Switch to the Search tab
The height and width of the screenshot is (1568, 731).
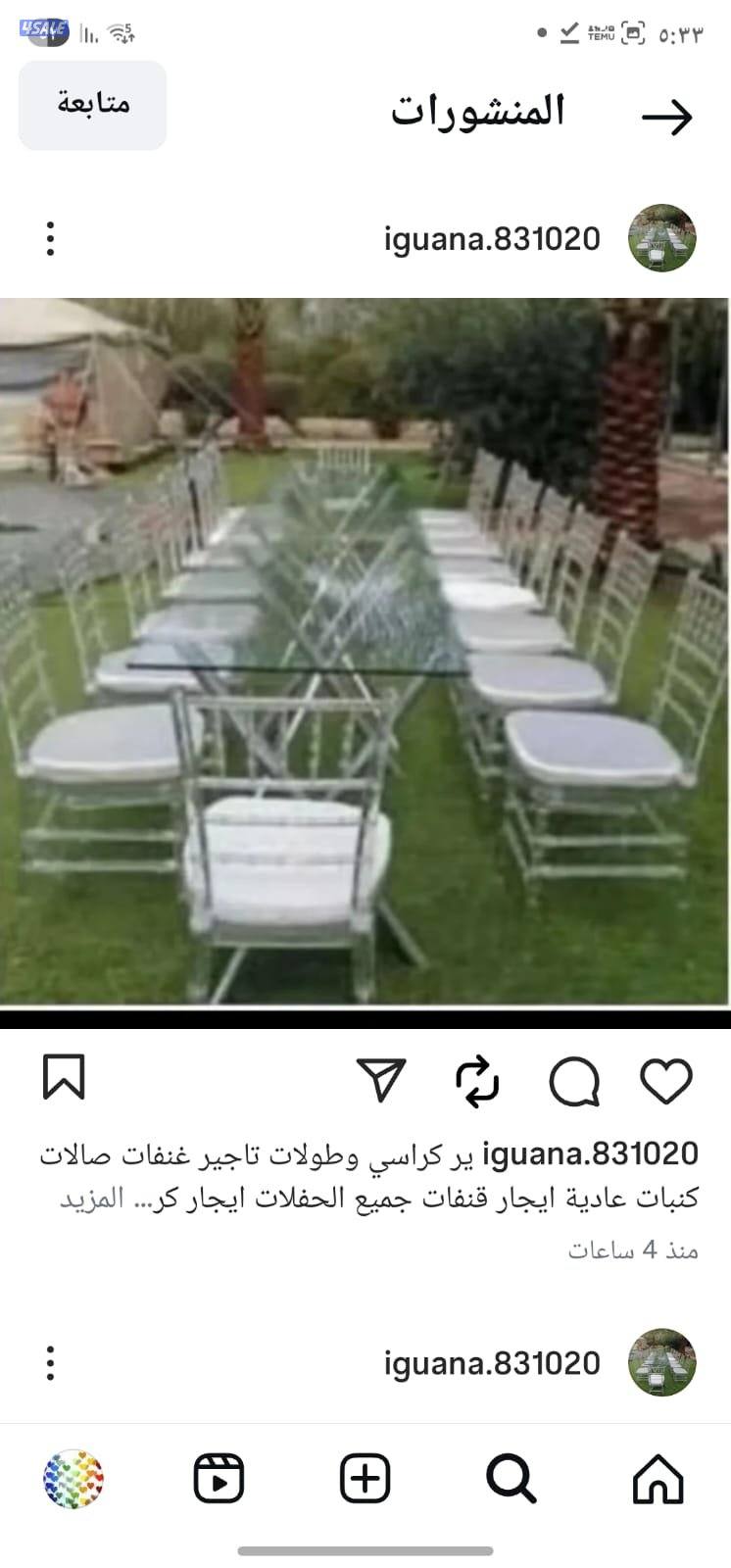click(x=511, y=1479)
